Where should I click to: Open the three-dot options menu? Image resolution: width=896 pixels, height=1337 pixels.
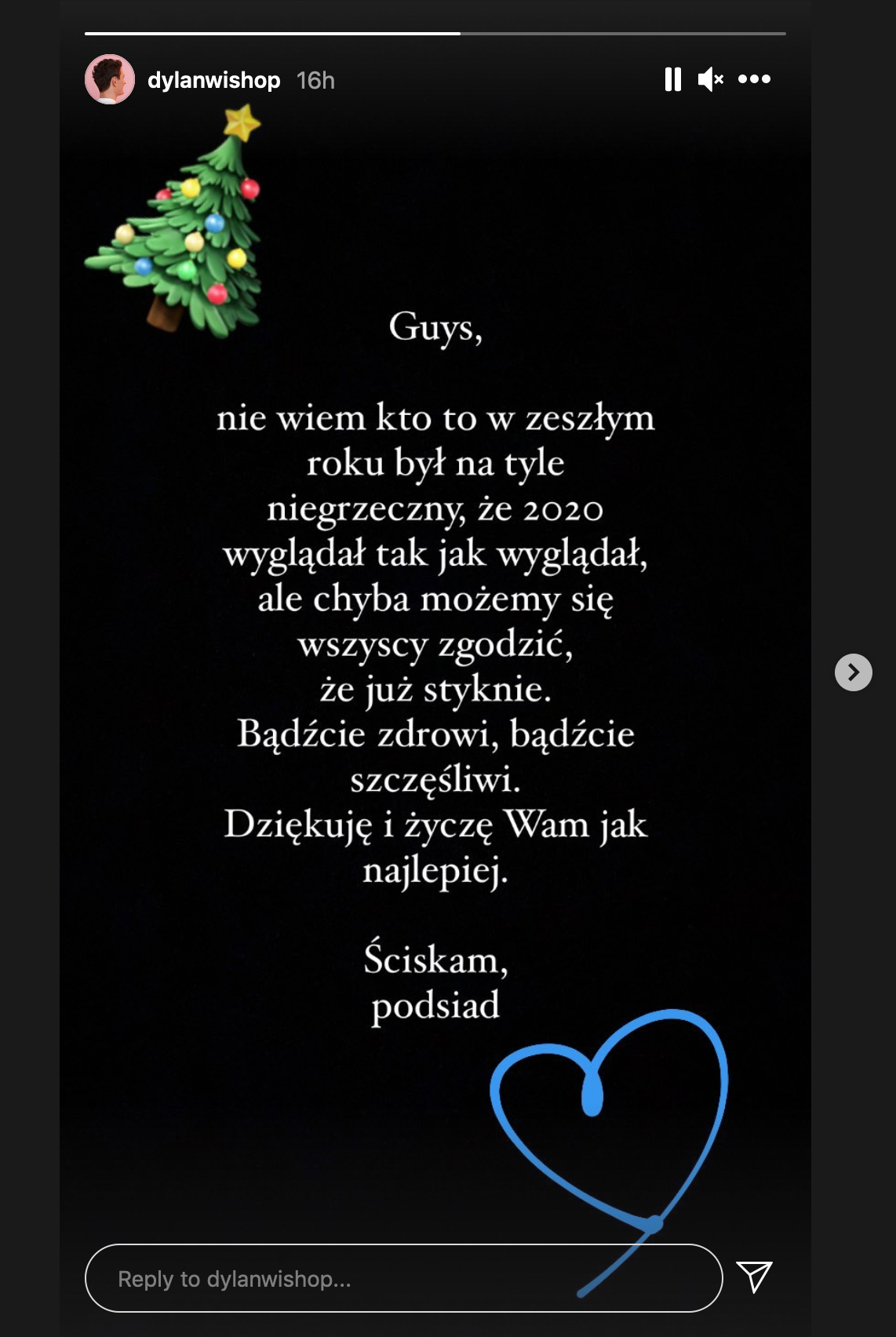(x=754, y=79)
